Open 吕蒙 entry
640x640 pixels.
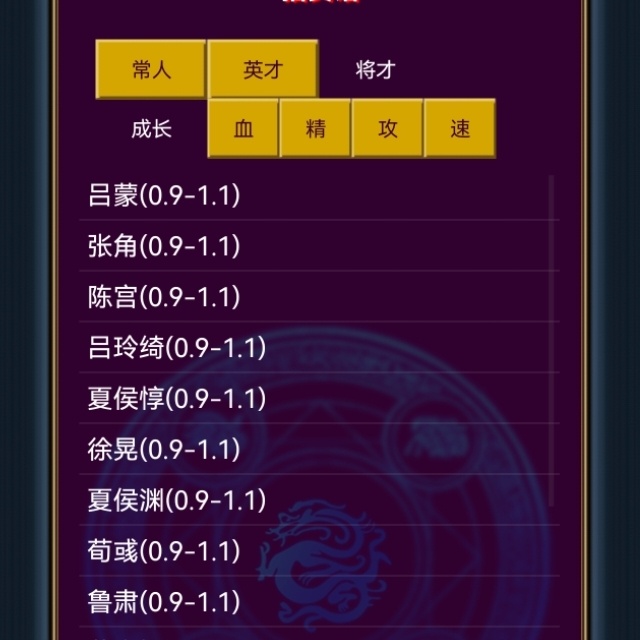(x=164, y=195)
